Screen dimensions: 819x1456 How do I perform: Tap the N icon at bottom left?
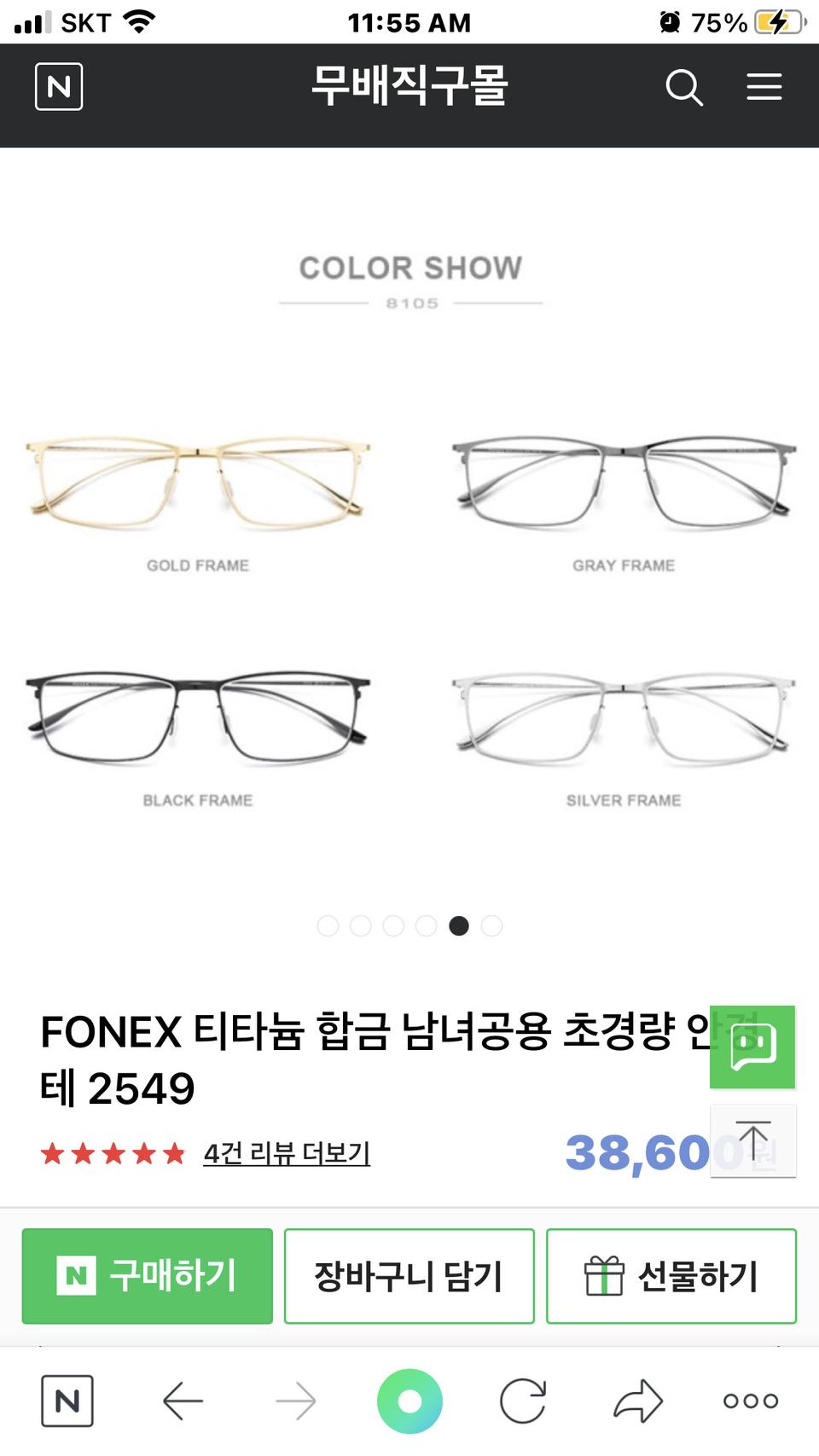tap(68, 1399)
